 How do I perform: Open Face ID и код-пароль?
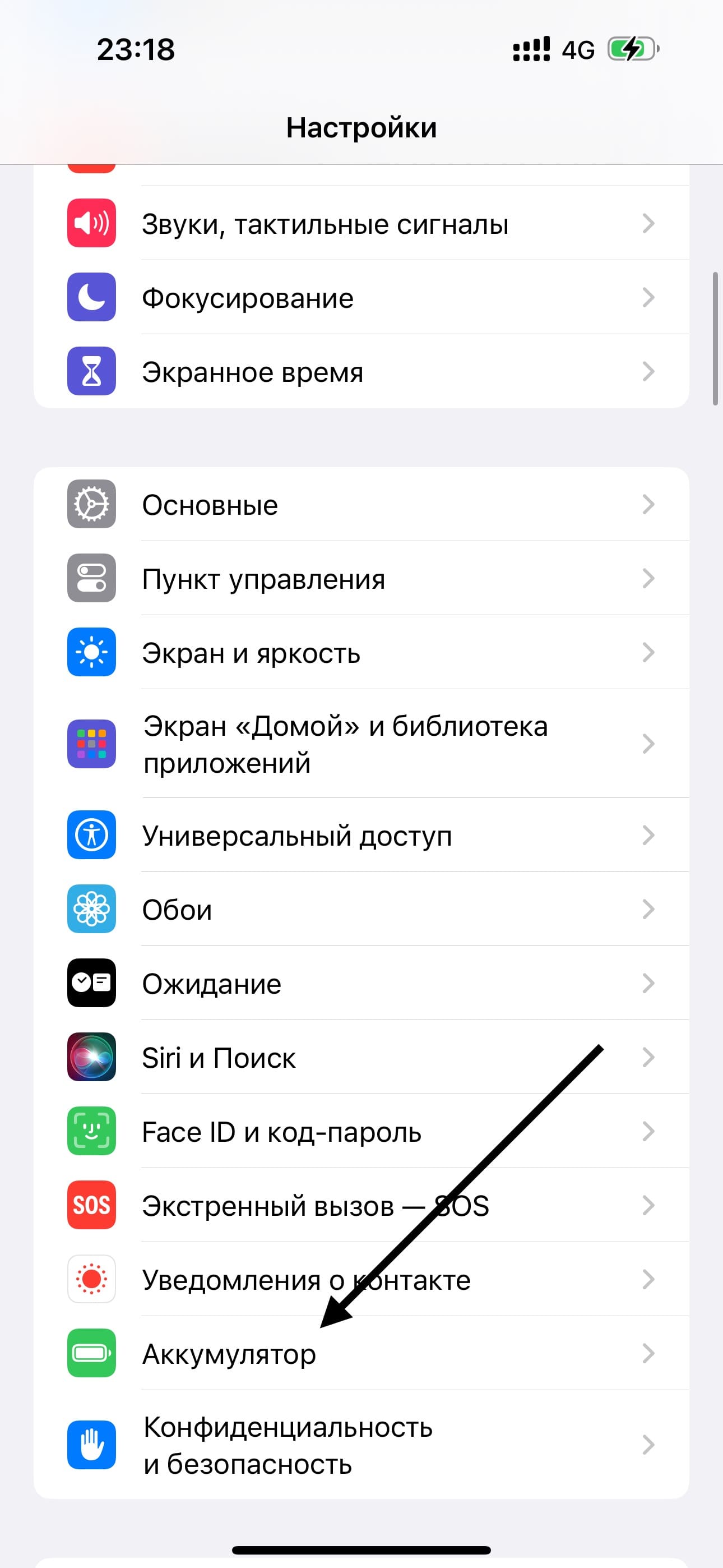[361, 1132]
